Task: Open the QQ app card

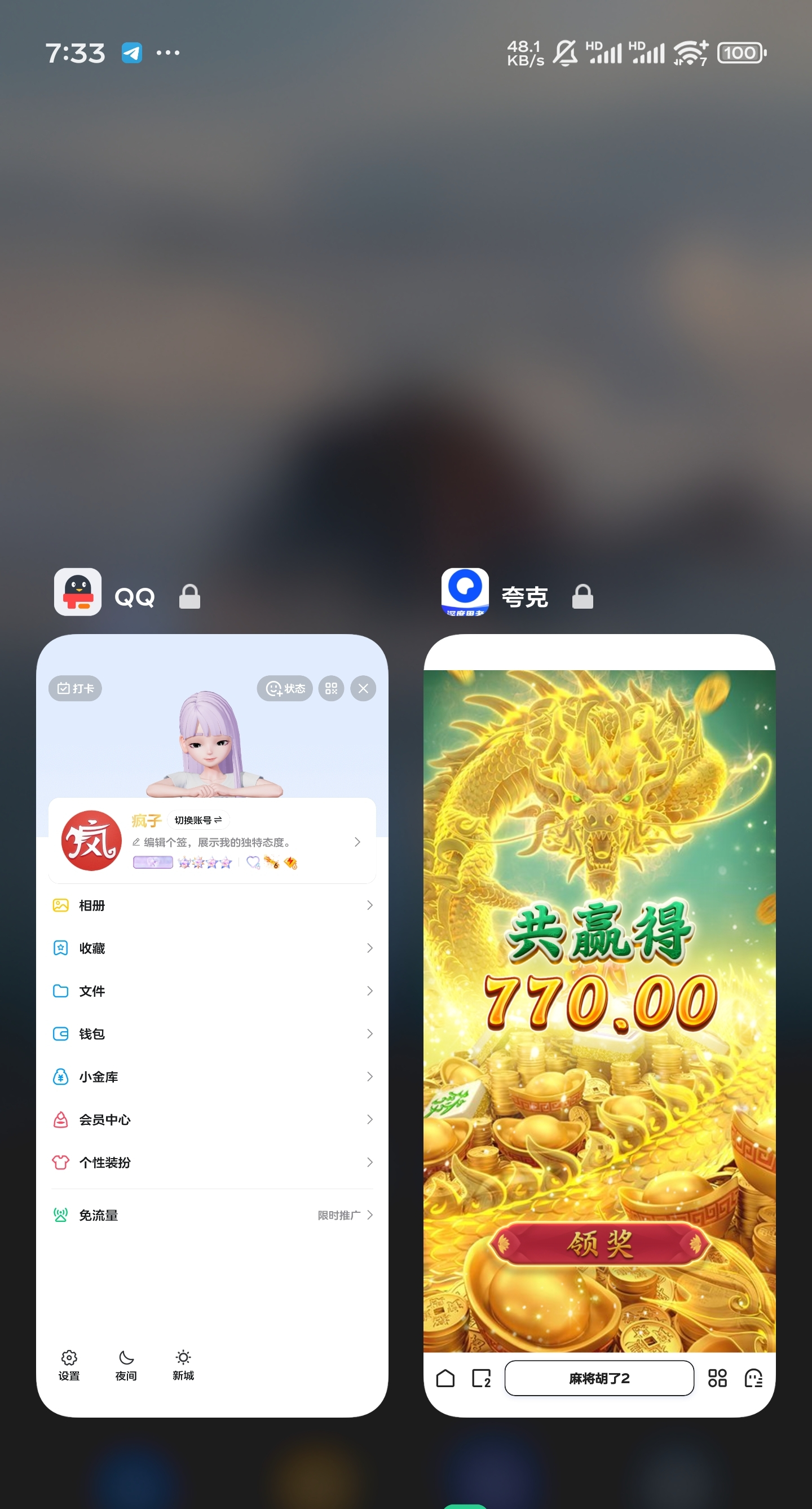Action: click(212, 1025)
